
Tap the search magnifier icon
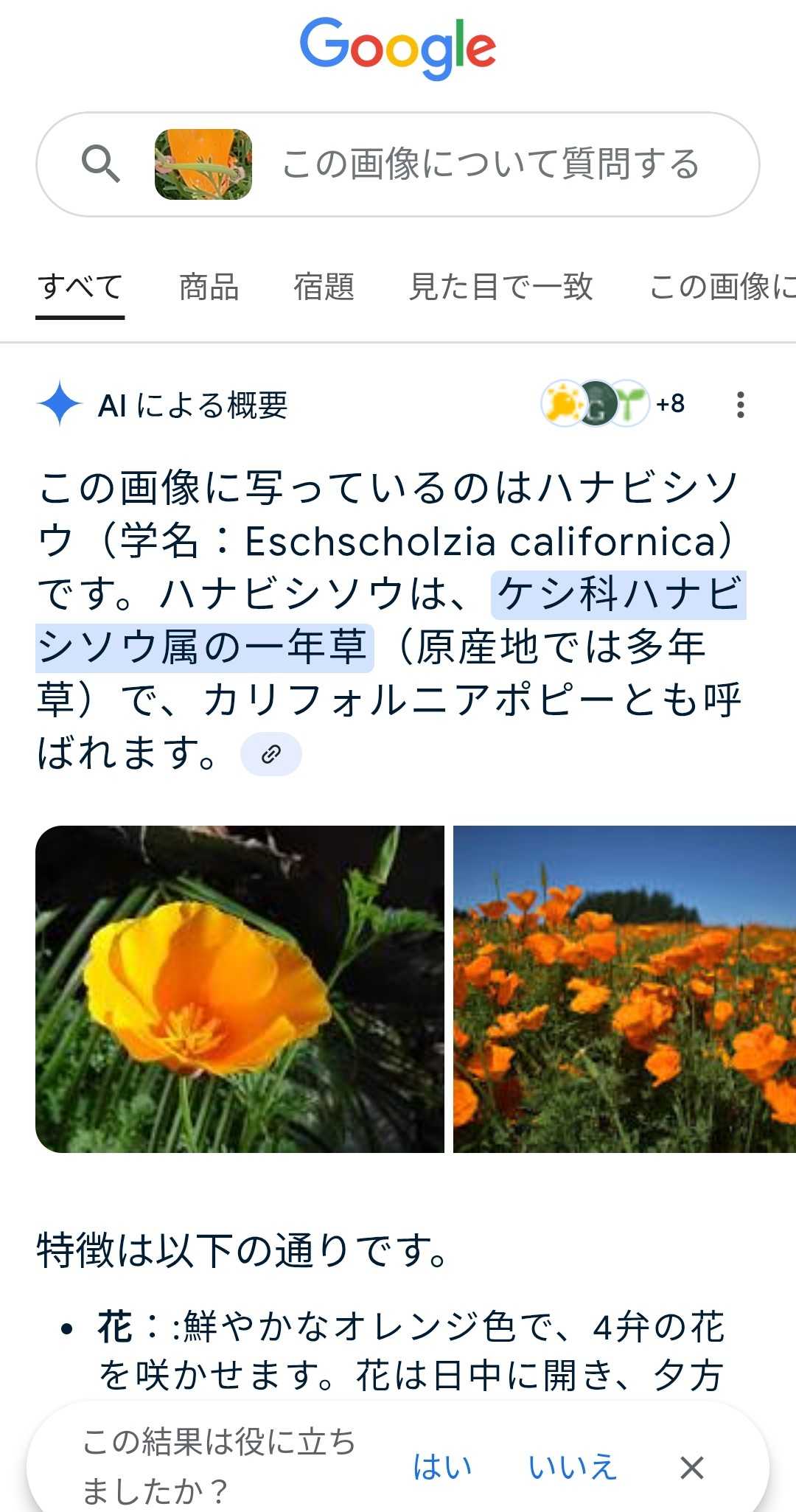tap(101, 164)
